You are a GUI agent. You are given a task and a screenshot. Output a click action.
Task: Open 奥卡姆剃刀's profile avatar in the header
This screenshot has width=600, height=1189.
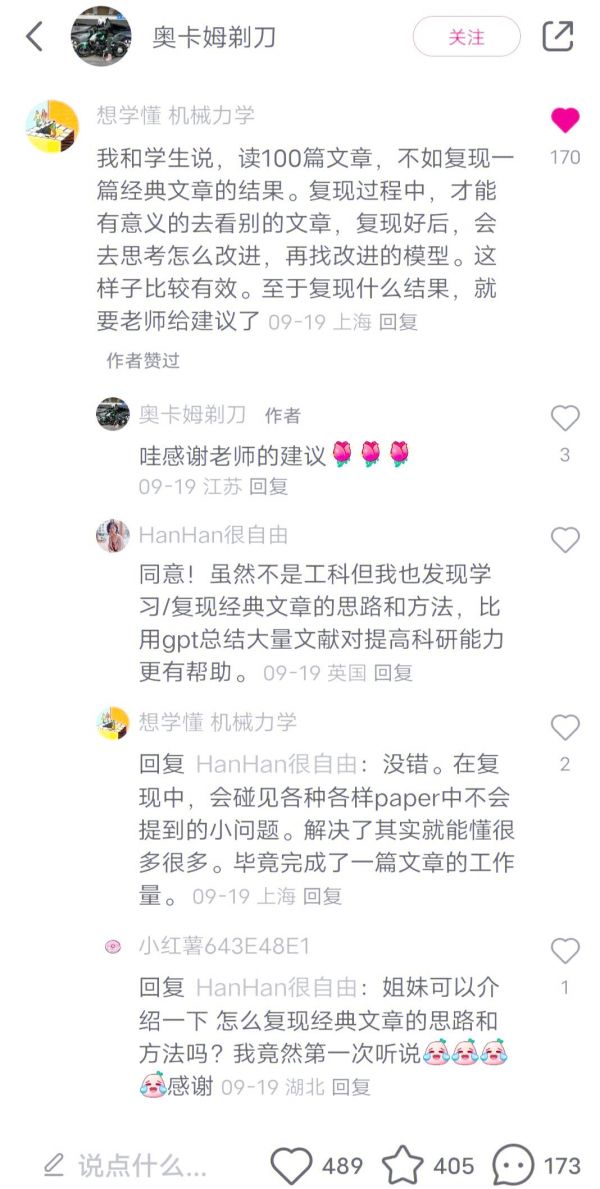click(x=101, y=37)
